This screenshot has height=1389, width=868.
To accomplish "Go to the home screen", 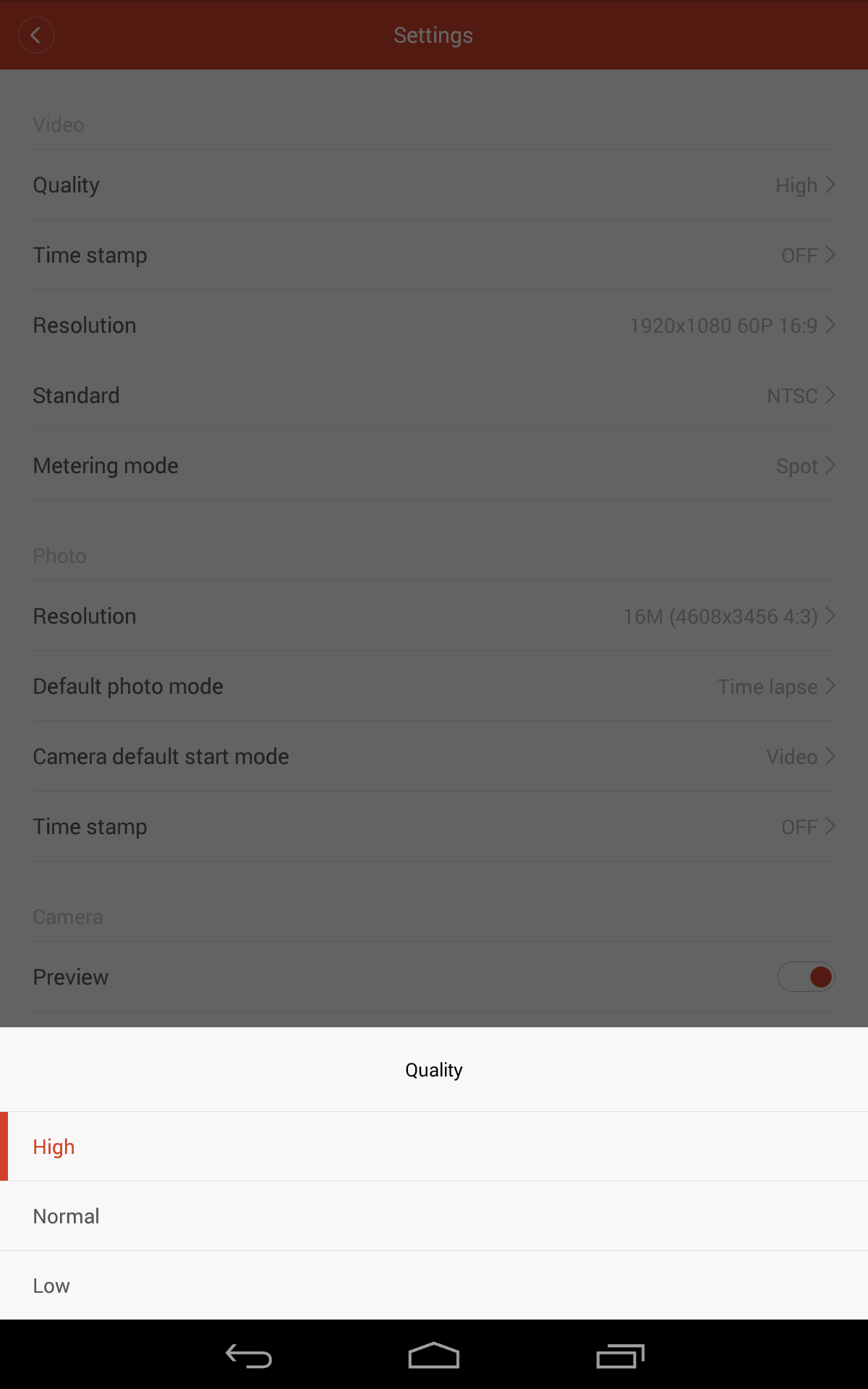I will [434, 1356].
